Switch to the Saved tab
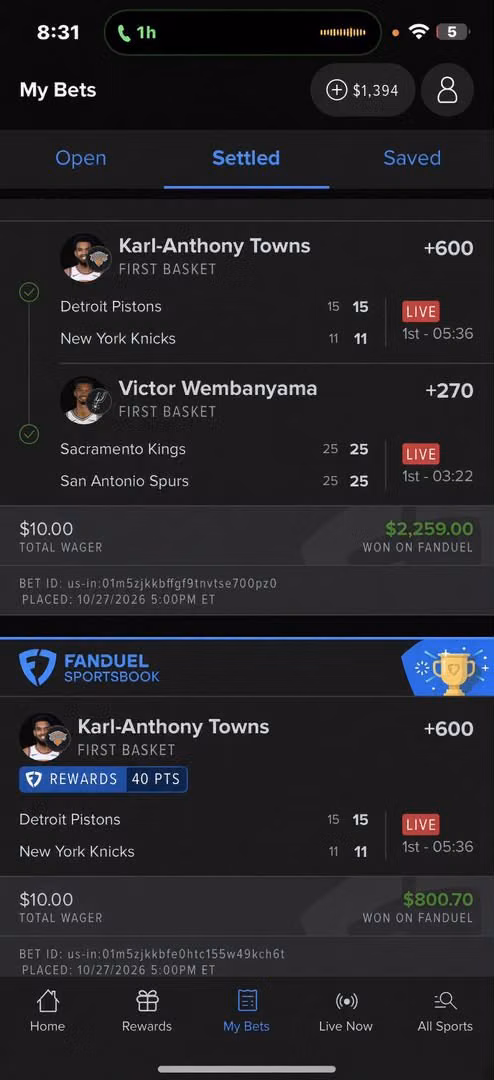Screen dimensions: 494x1080 (412, 158)
